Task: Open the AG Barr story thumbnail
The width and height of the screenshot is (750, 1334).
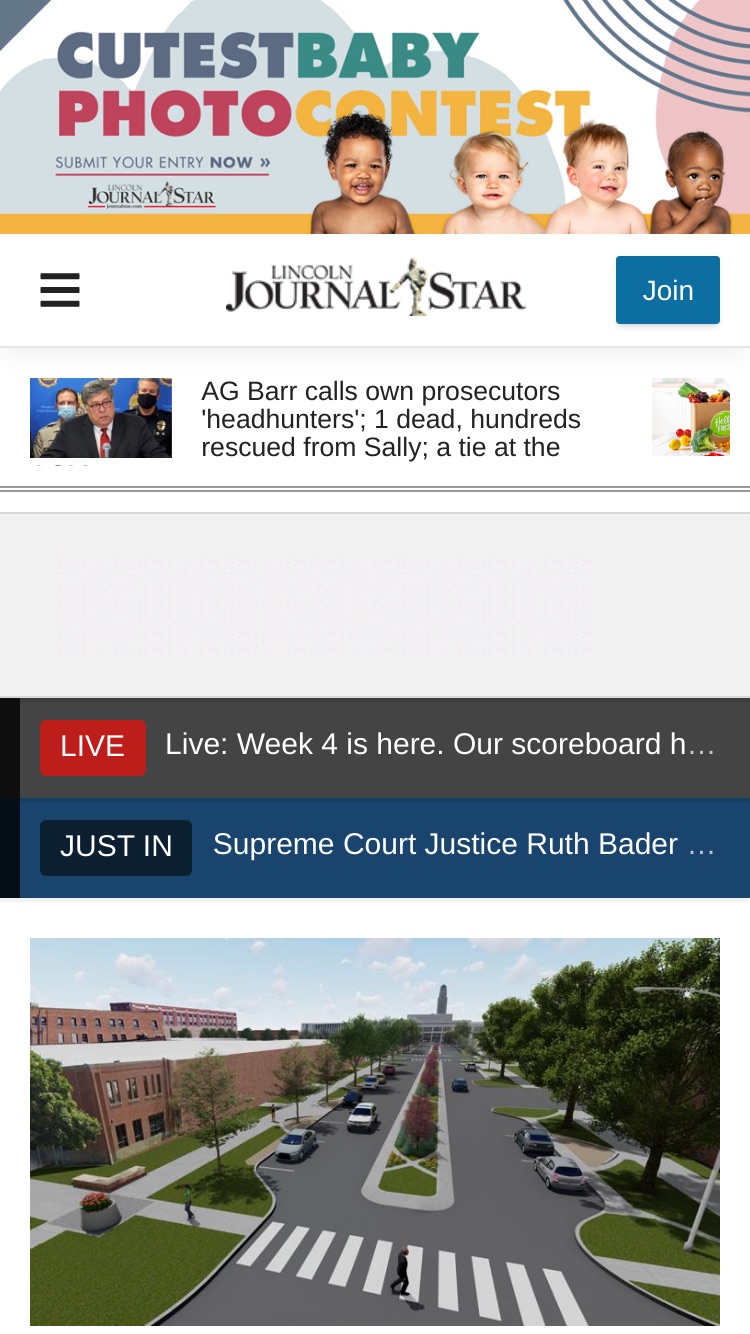Action: point(101,418)
